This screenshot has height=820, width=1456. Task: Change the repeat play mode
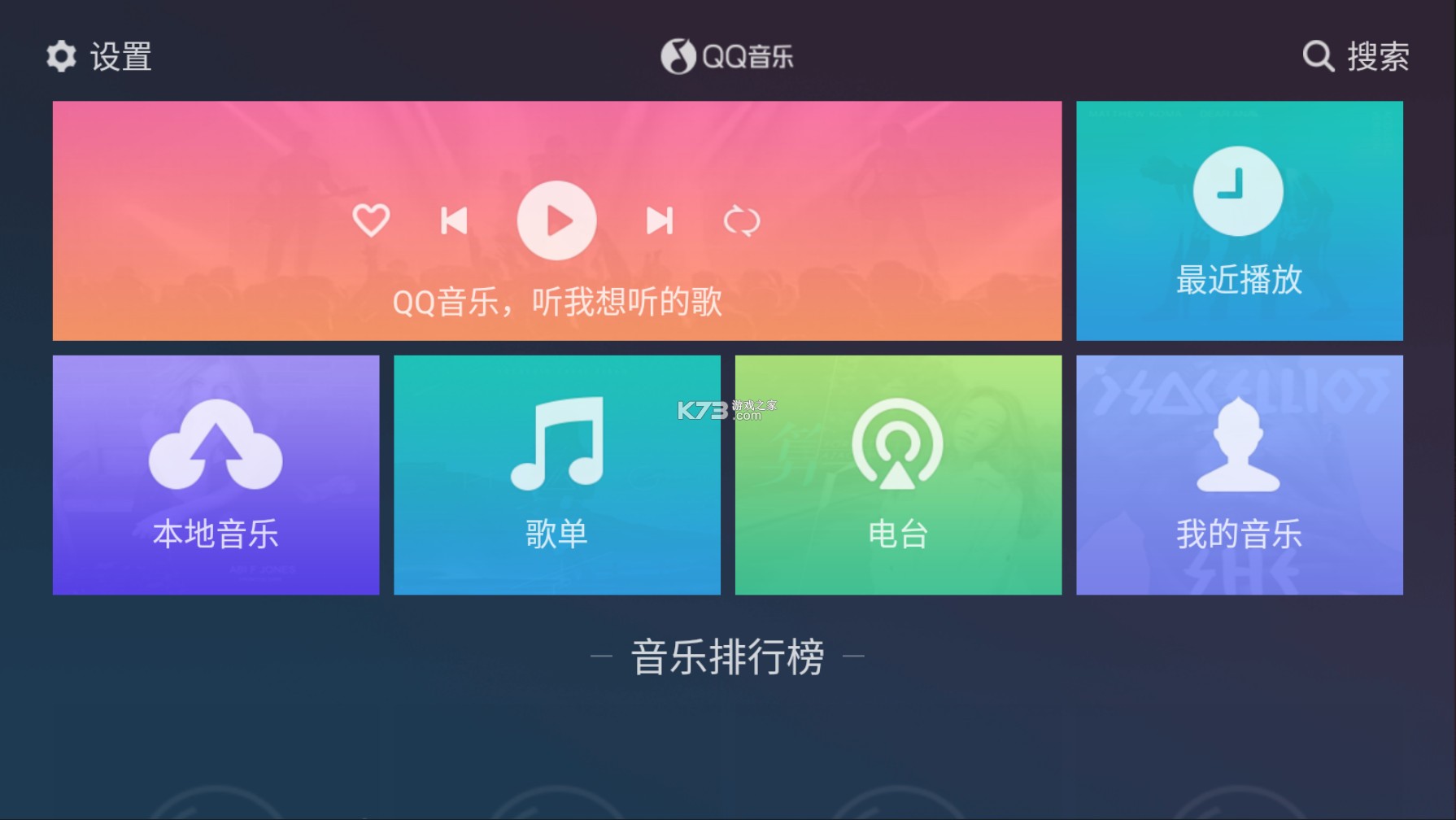[x=741, y=220]
